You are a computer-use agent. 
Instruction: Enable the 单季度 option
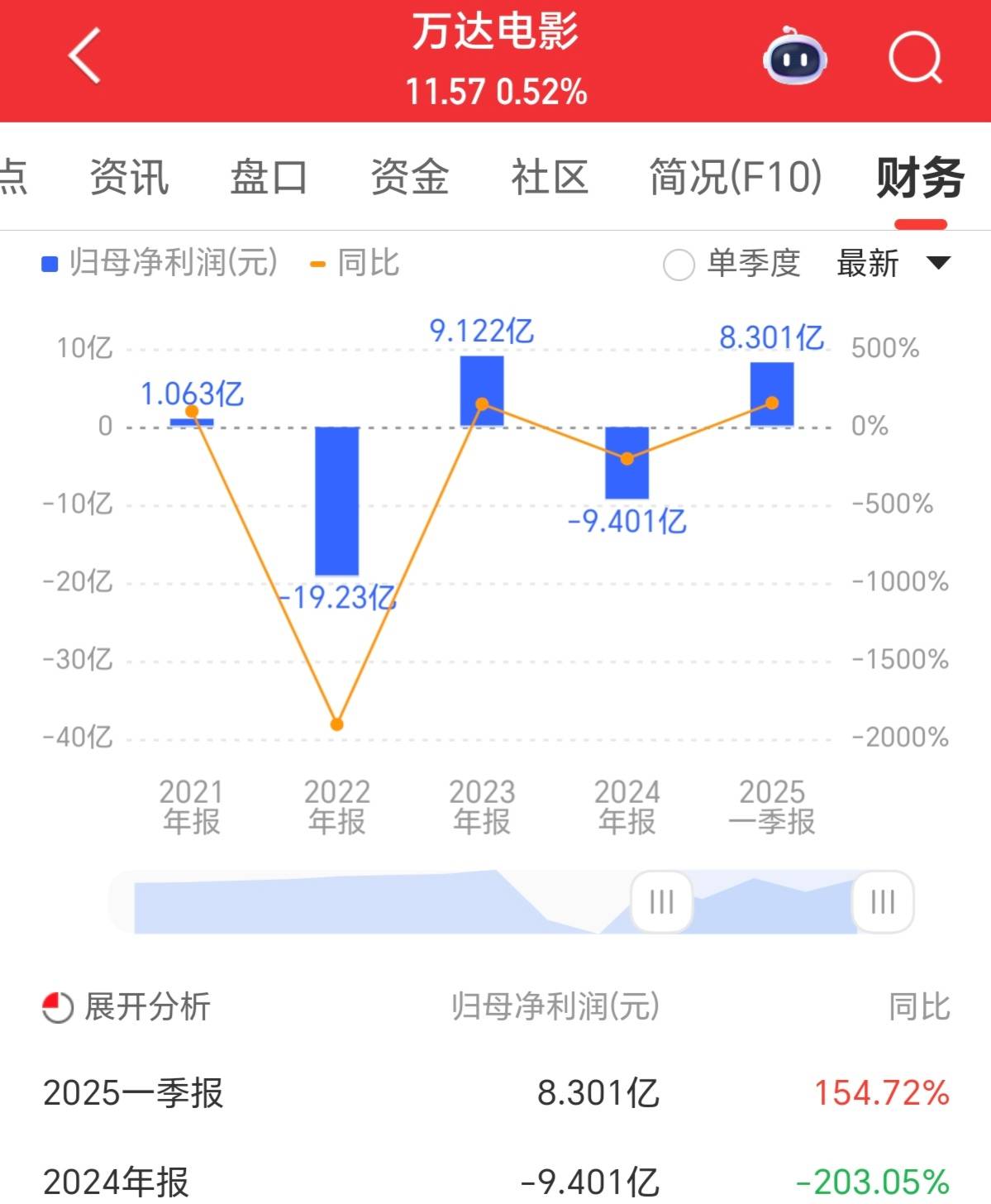click(679, 265)
